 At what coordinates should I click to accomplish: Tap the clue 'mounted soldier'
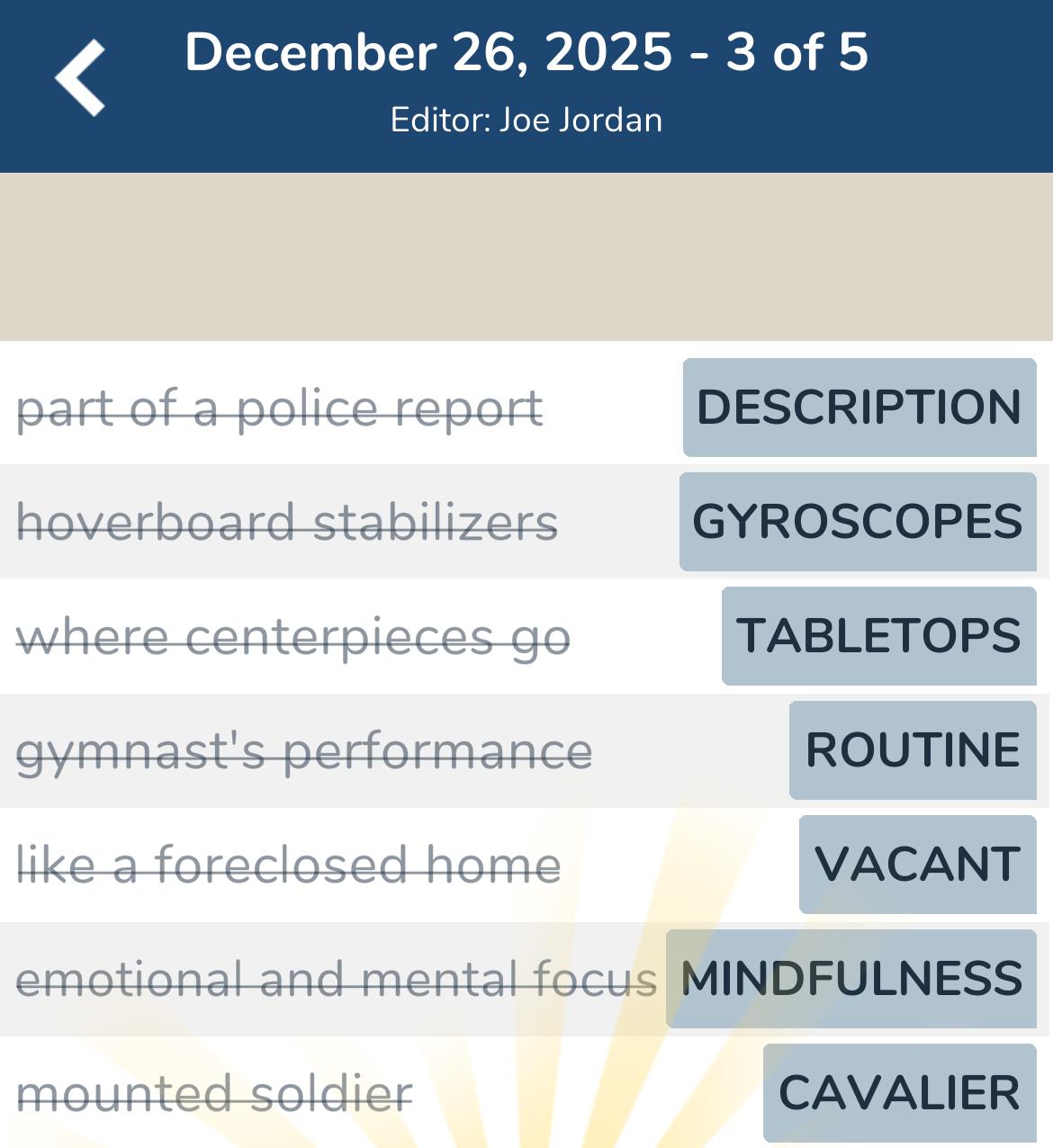(x=213, y=1092)
